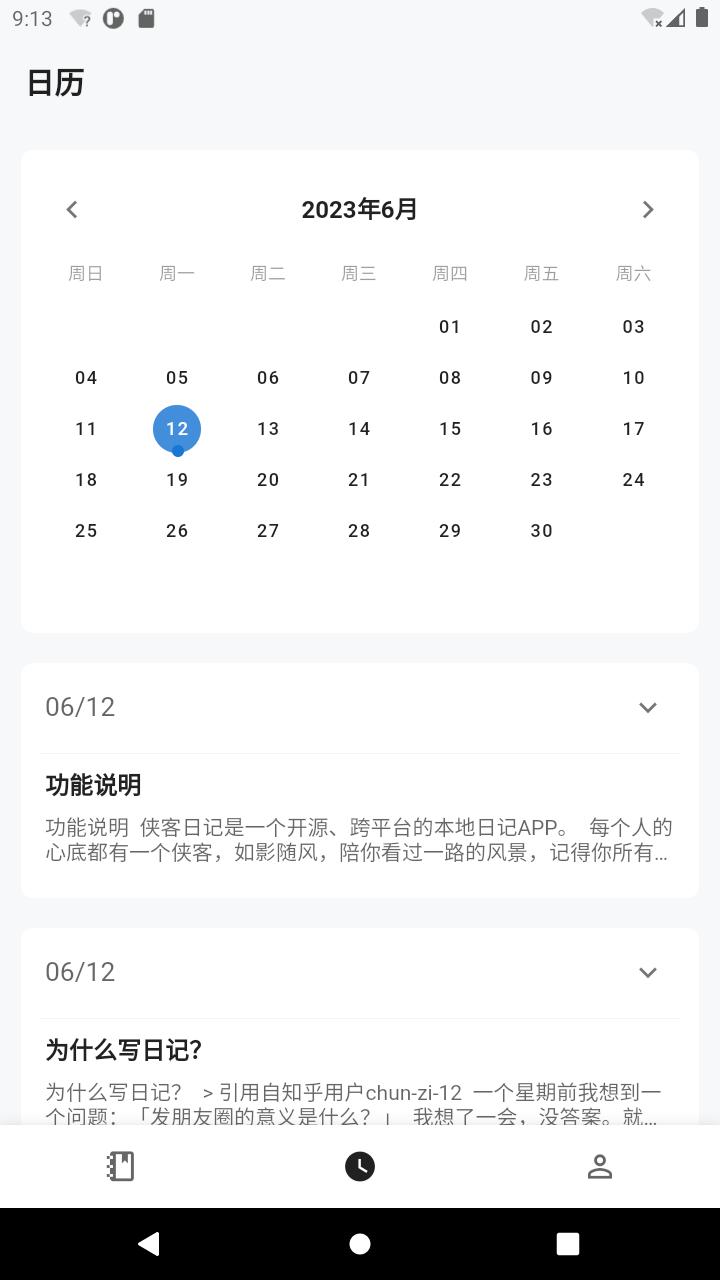Expand the chevron on the 功能说明 entry
720x1280 pixels.
coord(648,707)
